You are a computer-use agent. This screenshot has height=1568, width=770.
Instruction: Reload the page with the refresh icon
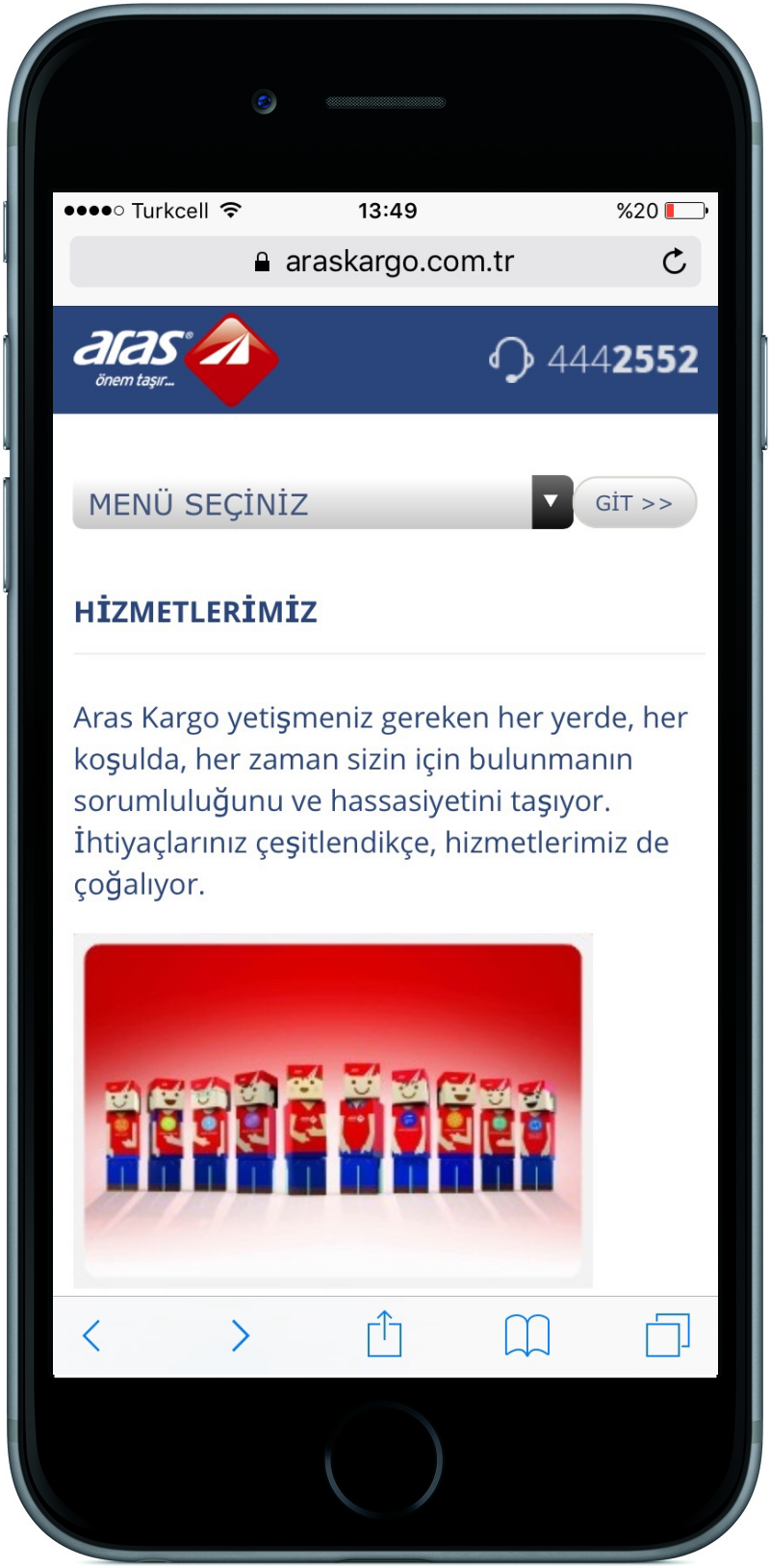click(674, 261)
